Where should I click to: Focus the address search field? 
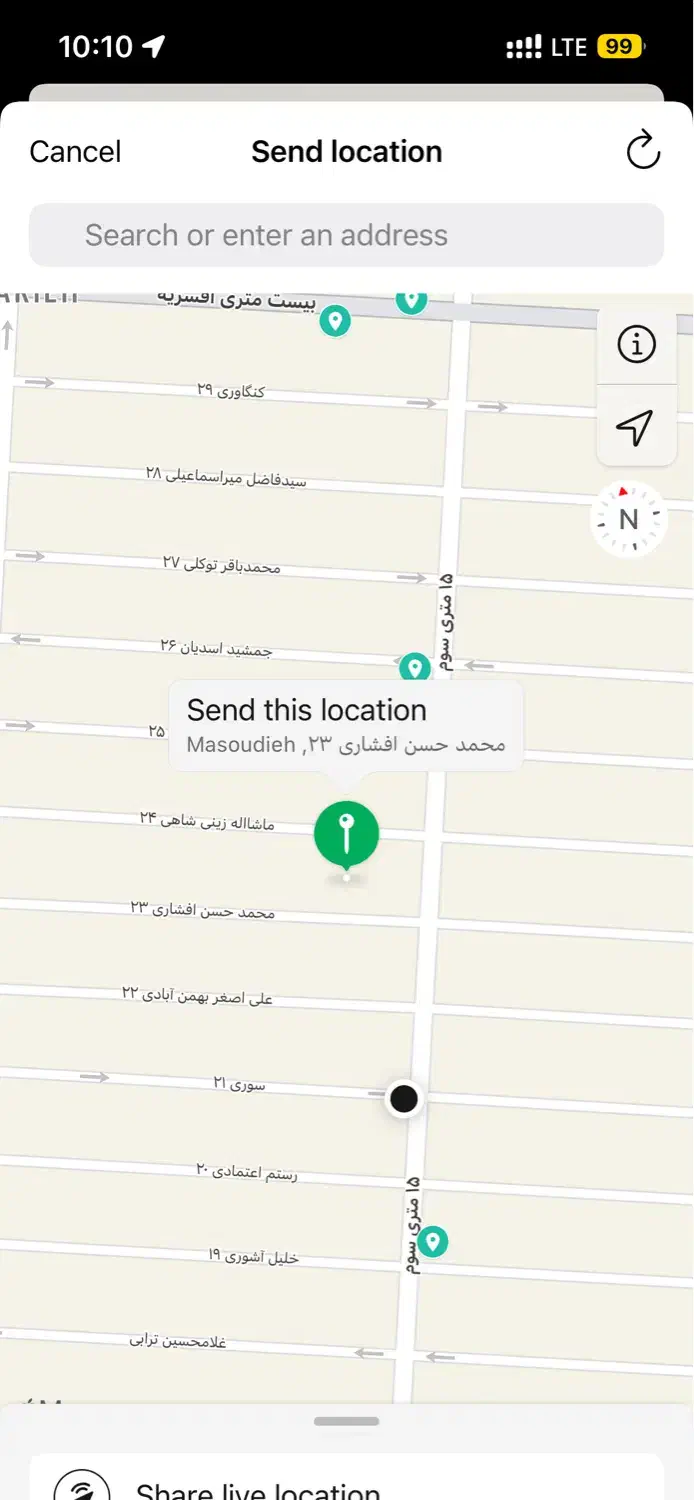point(346,235)
